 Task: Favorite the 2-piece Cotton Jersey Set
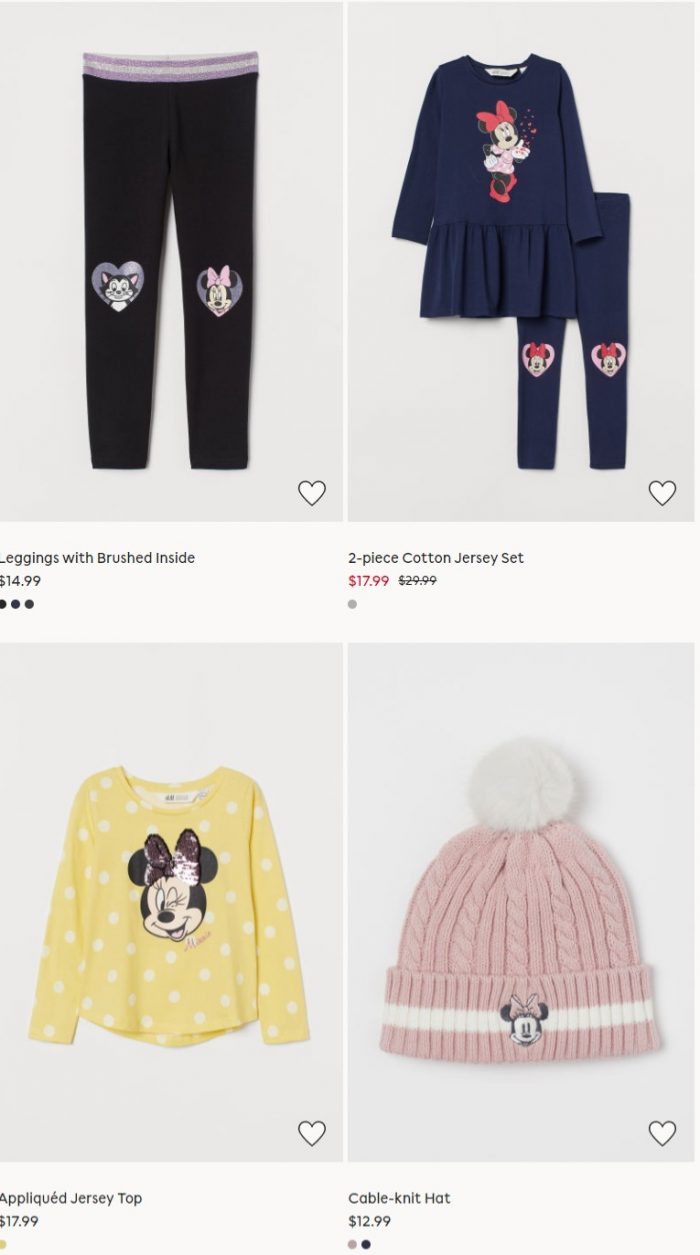pyautogui.click(x=662, y=492)
